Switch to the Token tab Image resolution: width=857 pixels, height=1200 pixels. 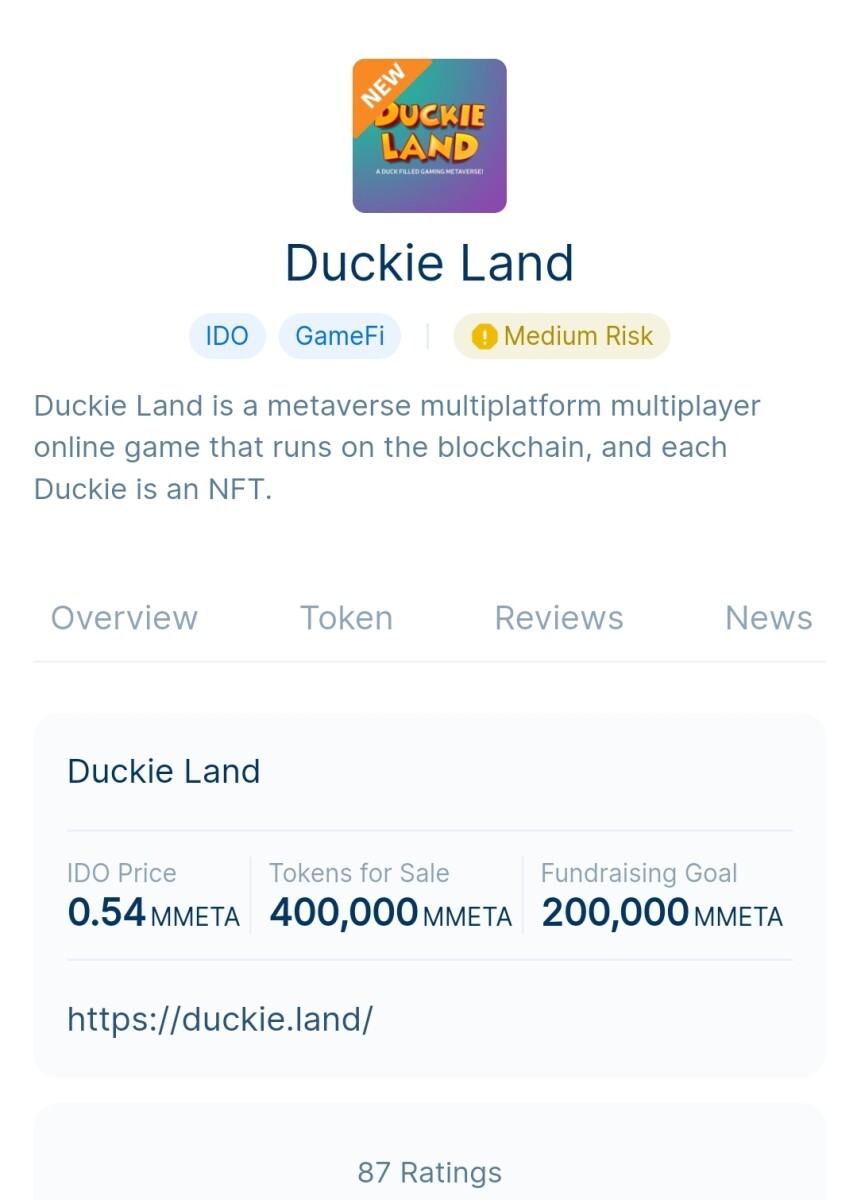pos(346,618)
